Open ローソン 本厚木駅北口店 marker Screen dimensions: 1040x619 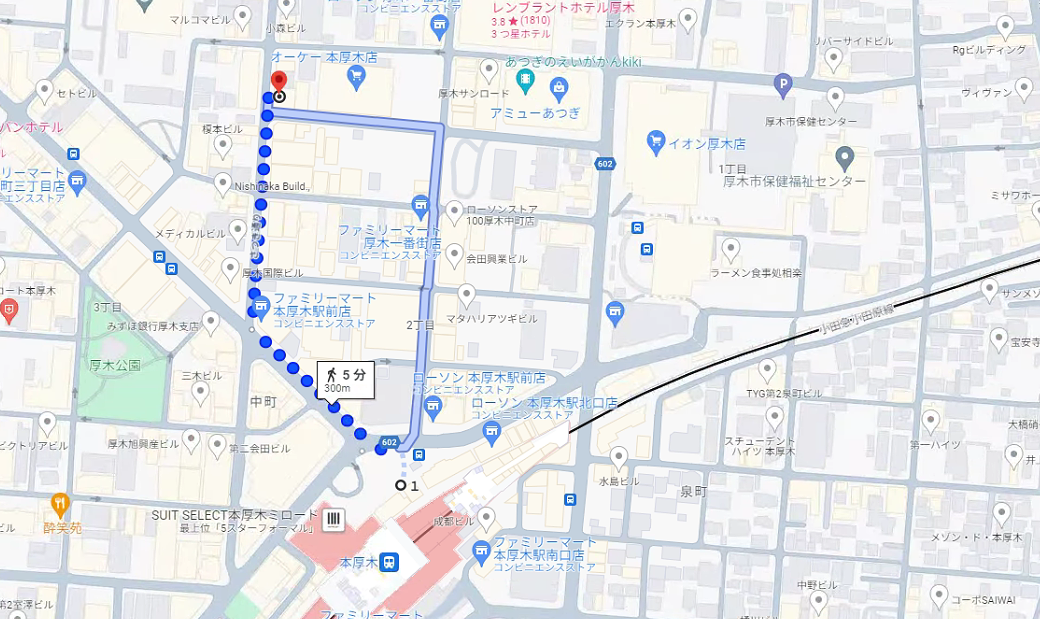(491, 431)
